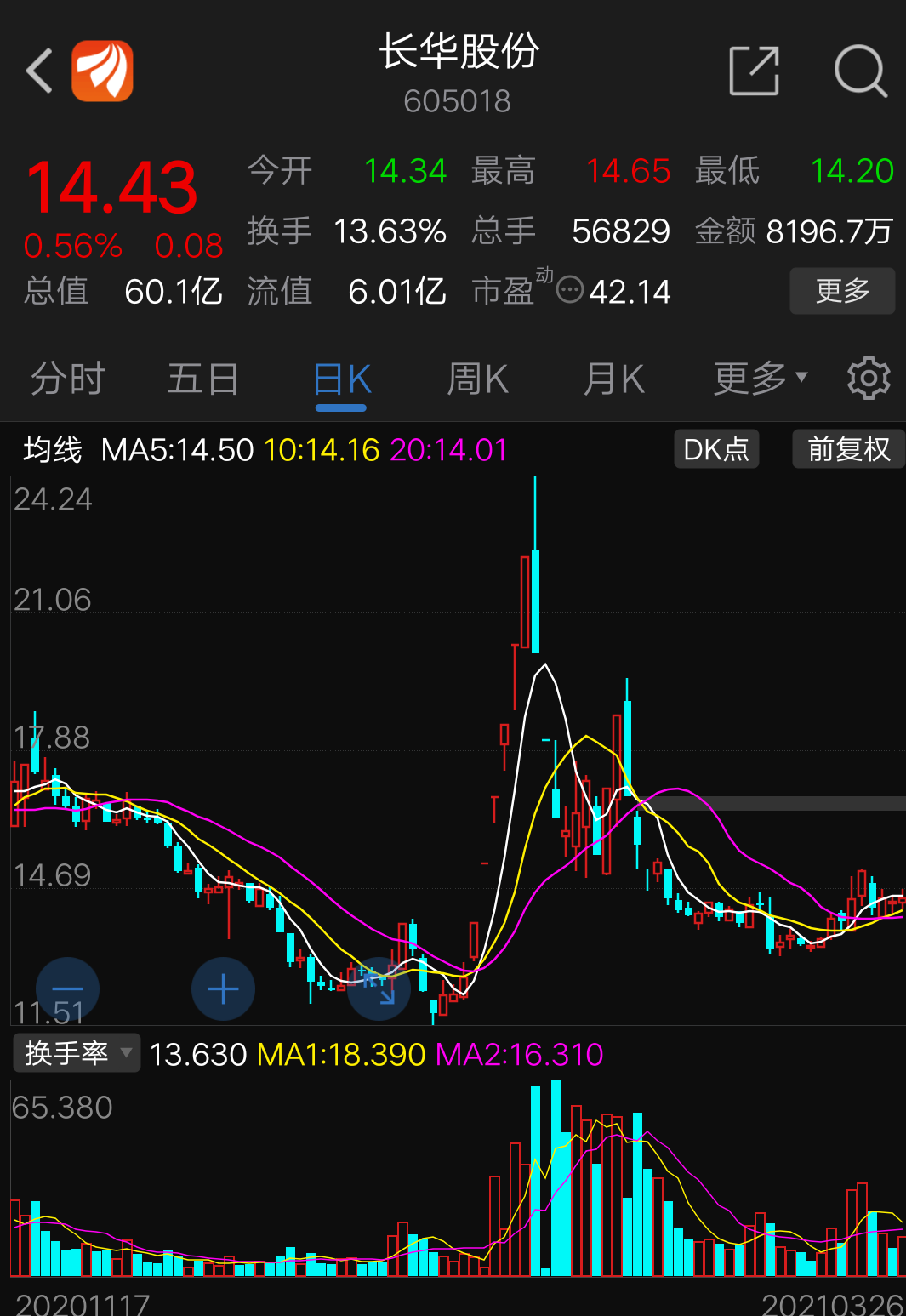Screen dimensions: 906x1316
Task: Tap the back arrow to return
Action: (38, 71)
